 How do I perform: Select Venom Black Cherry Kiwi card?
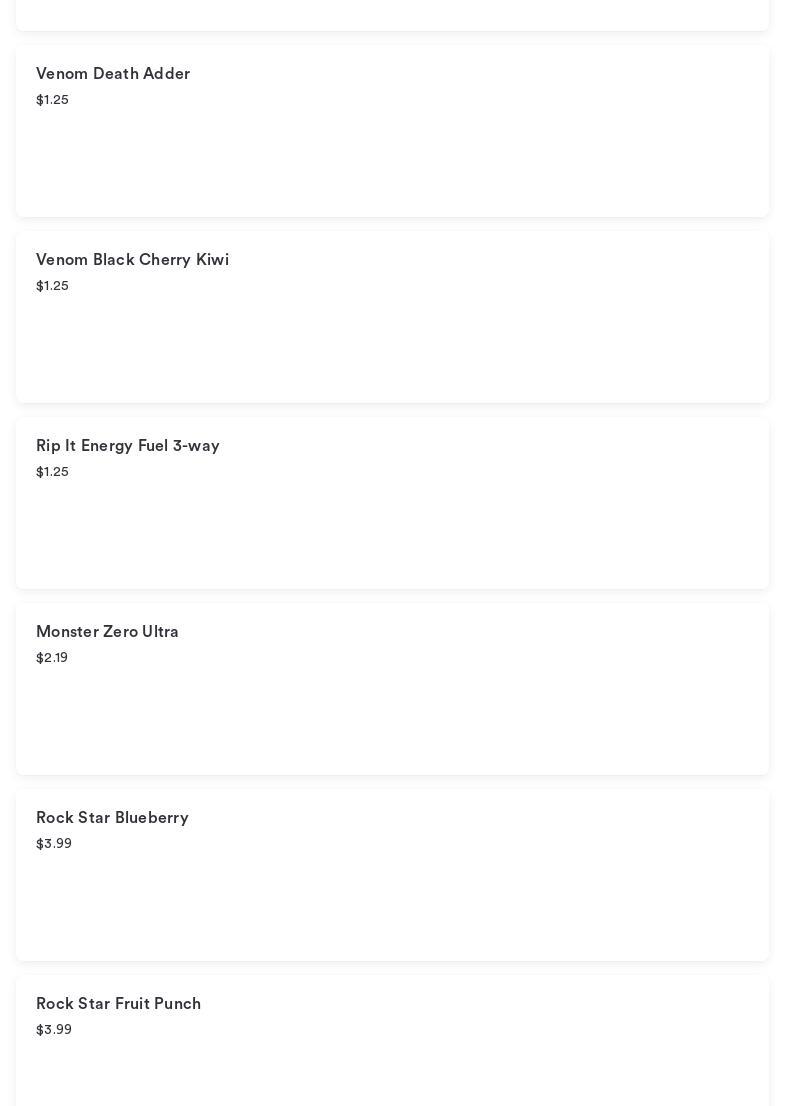(x=392, y=316)
